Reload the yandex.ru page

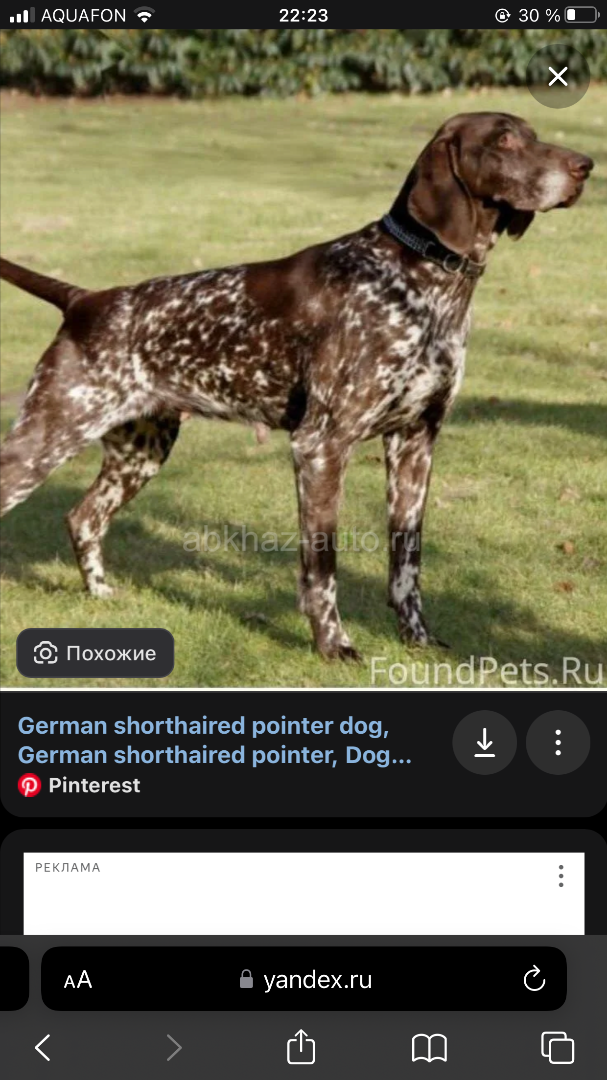pos(534,979)
